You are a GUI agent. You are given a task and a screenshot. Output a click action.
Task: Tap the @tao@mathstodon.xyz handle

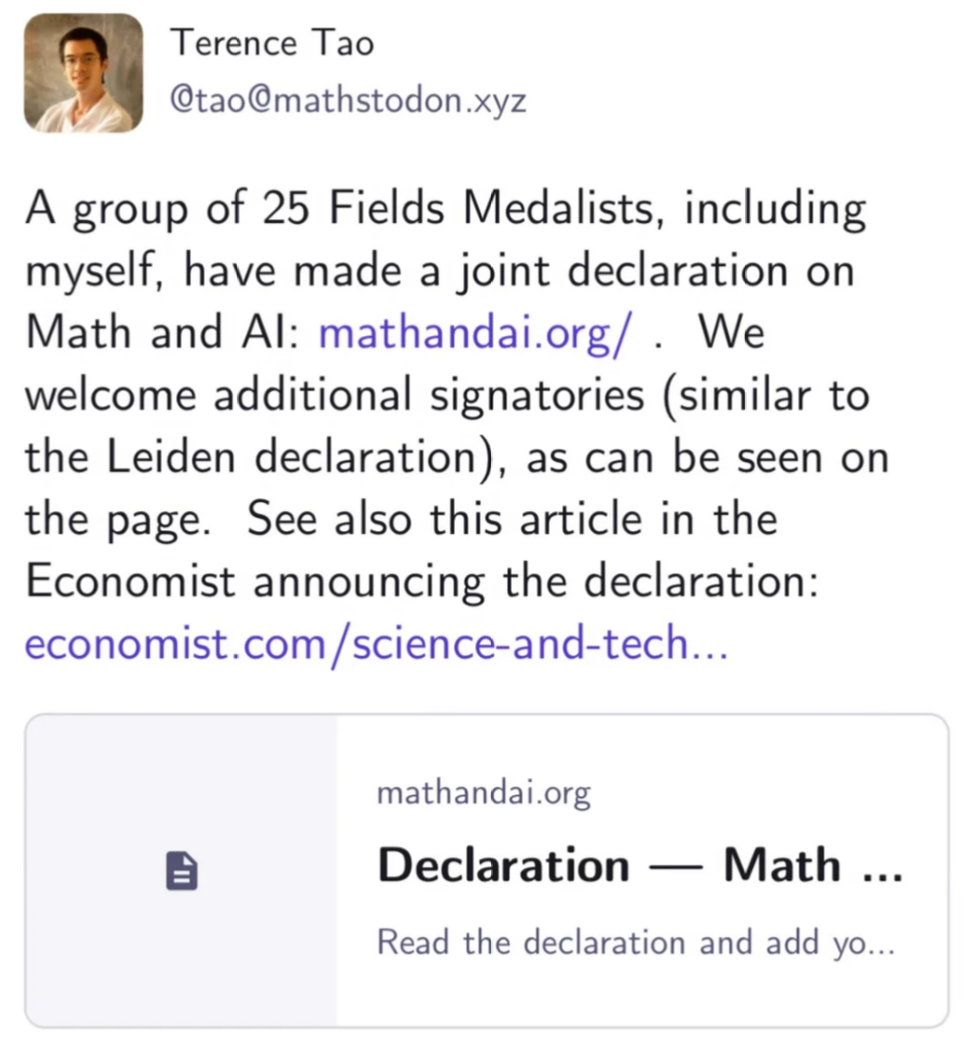[x=348, y=101]
